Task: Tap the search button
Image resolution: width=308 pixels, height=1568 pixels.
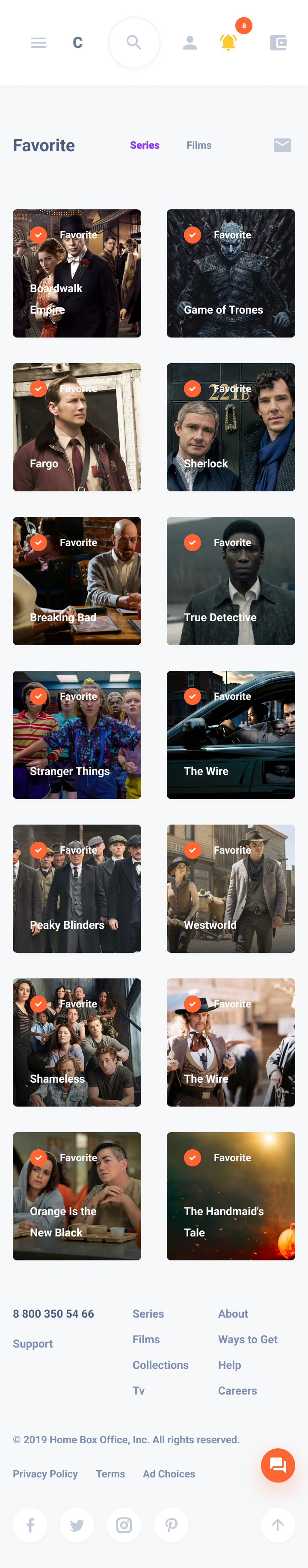Action: coord(133,43)
